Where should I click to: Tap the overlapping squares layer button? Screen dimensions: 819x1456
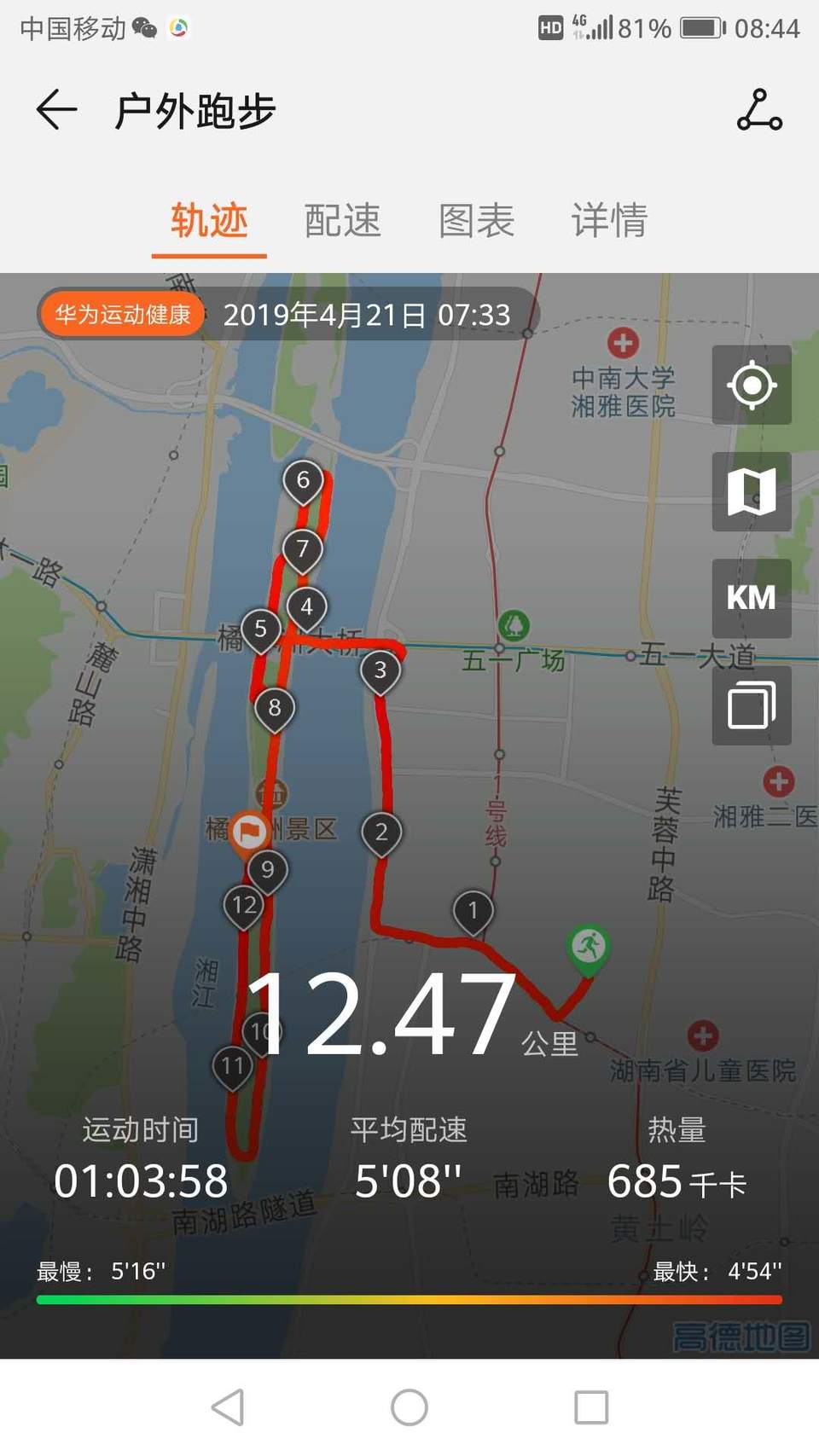[752, 705]
